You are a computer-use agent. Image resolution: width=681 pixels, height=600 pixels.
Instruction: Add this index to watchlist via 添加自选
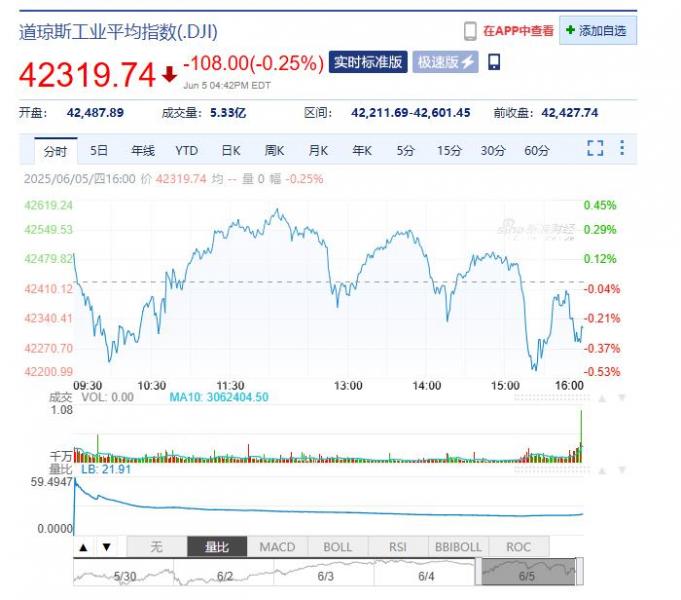coord(597,31)
